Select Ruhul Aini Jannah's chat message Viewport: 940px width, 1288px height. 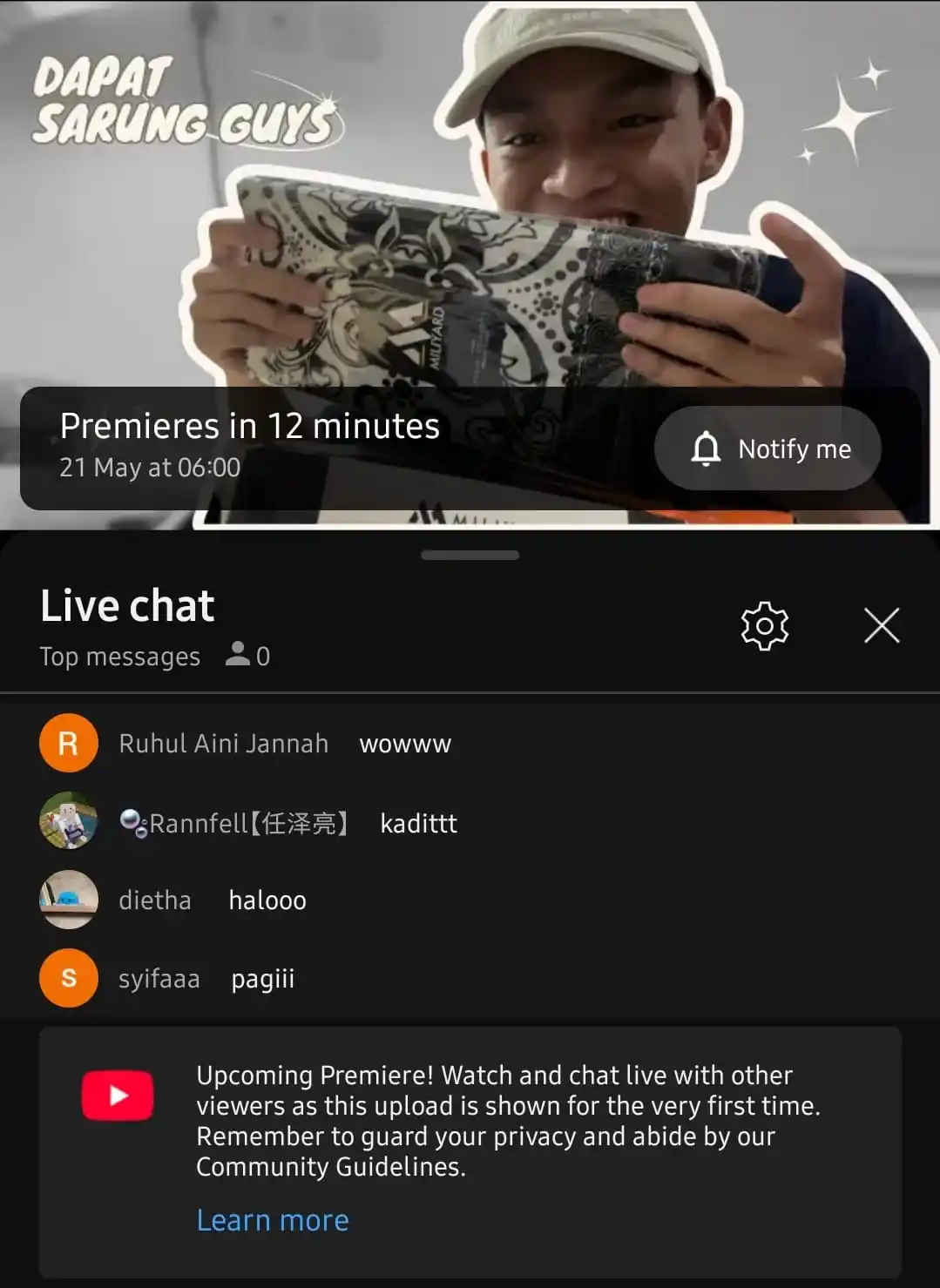pos(404,744)
